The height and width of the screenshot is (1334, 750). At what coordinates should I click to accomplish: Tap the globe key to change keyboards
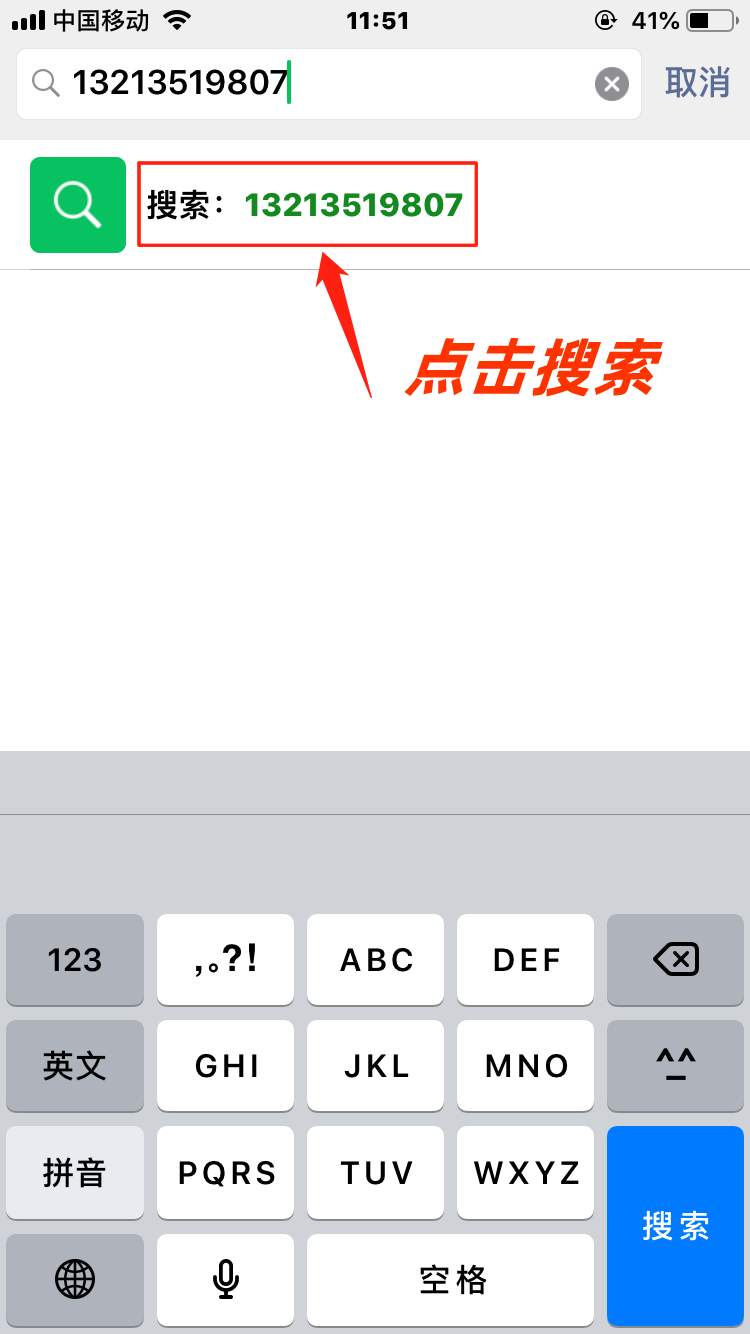pyautogui.click(x=75, y=1278)
